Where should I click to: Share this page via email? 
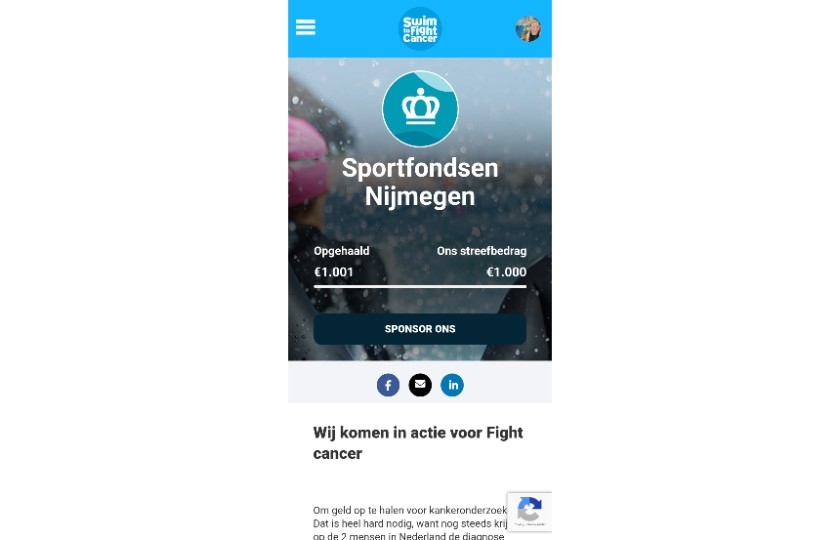click(420, 385)
